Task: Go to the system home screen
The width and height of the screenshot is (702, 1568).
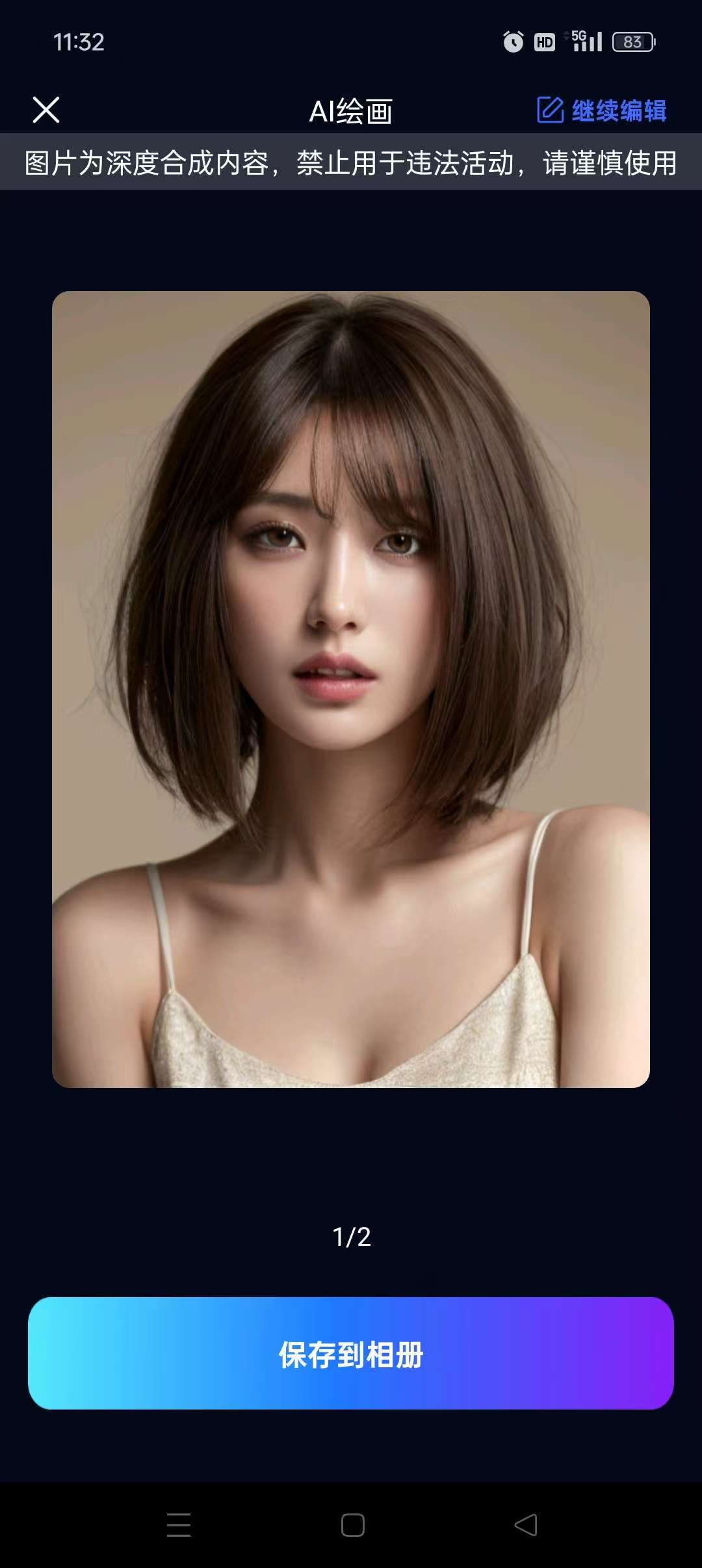Action: (352, 1524)
